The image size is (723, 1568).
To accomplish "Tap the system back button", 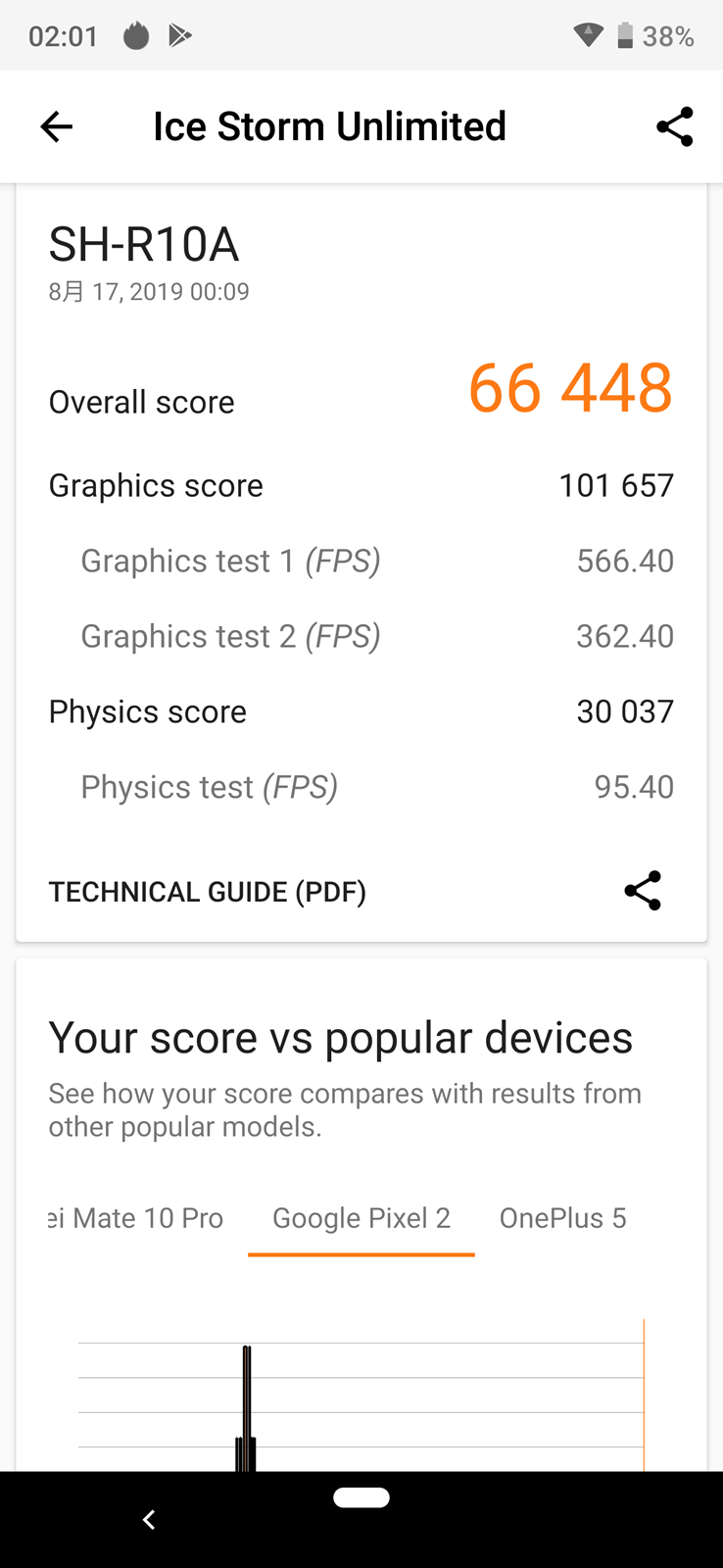I will pyautogui.click(x=149, y=1520).
